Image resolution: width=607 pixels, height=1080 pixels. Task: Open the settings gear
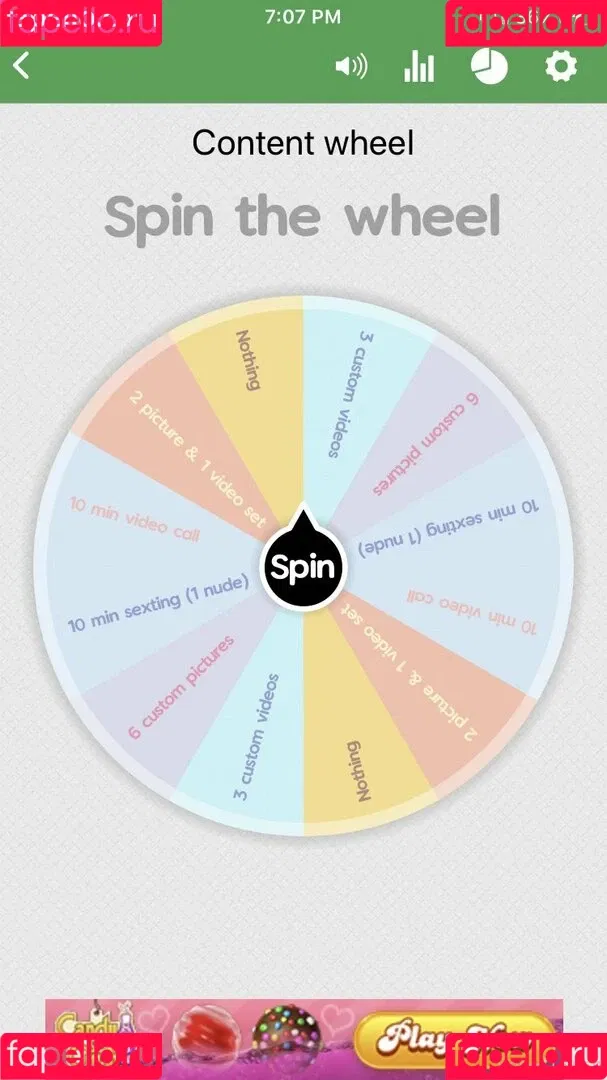(x=561, y=67)
